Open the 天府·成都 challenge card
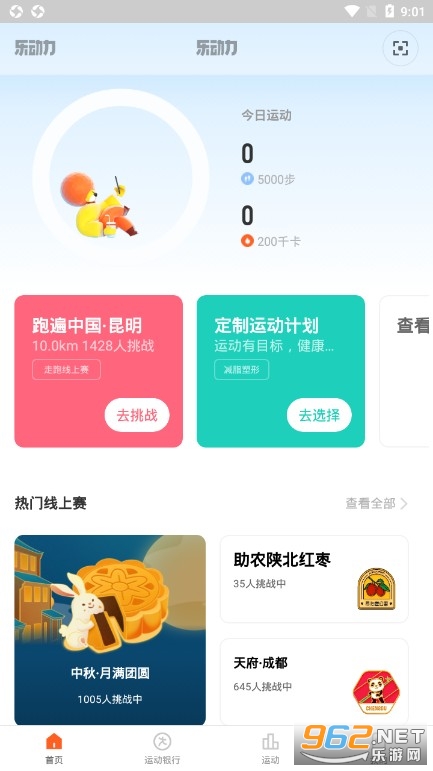Image resolution: width=433 pixels, height=771 pixels. (x=315, y=682)
